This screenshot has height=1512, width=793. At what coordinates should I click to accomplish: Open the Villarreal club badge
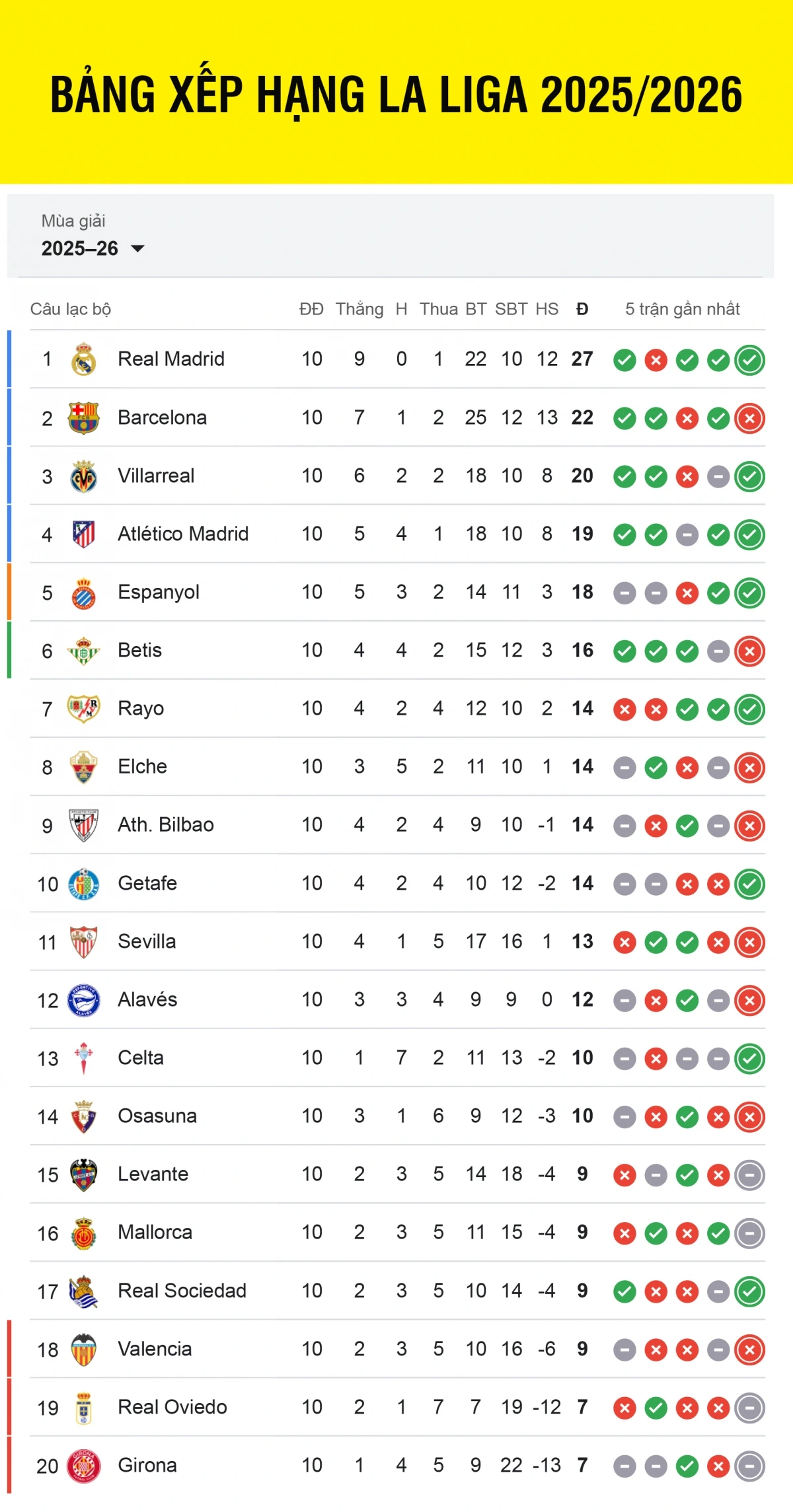[84, 475]
